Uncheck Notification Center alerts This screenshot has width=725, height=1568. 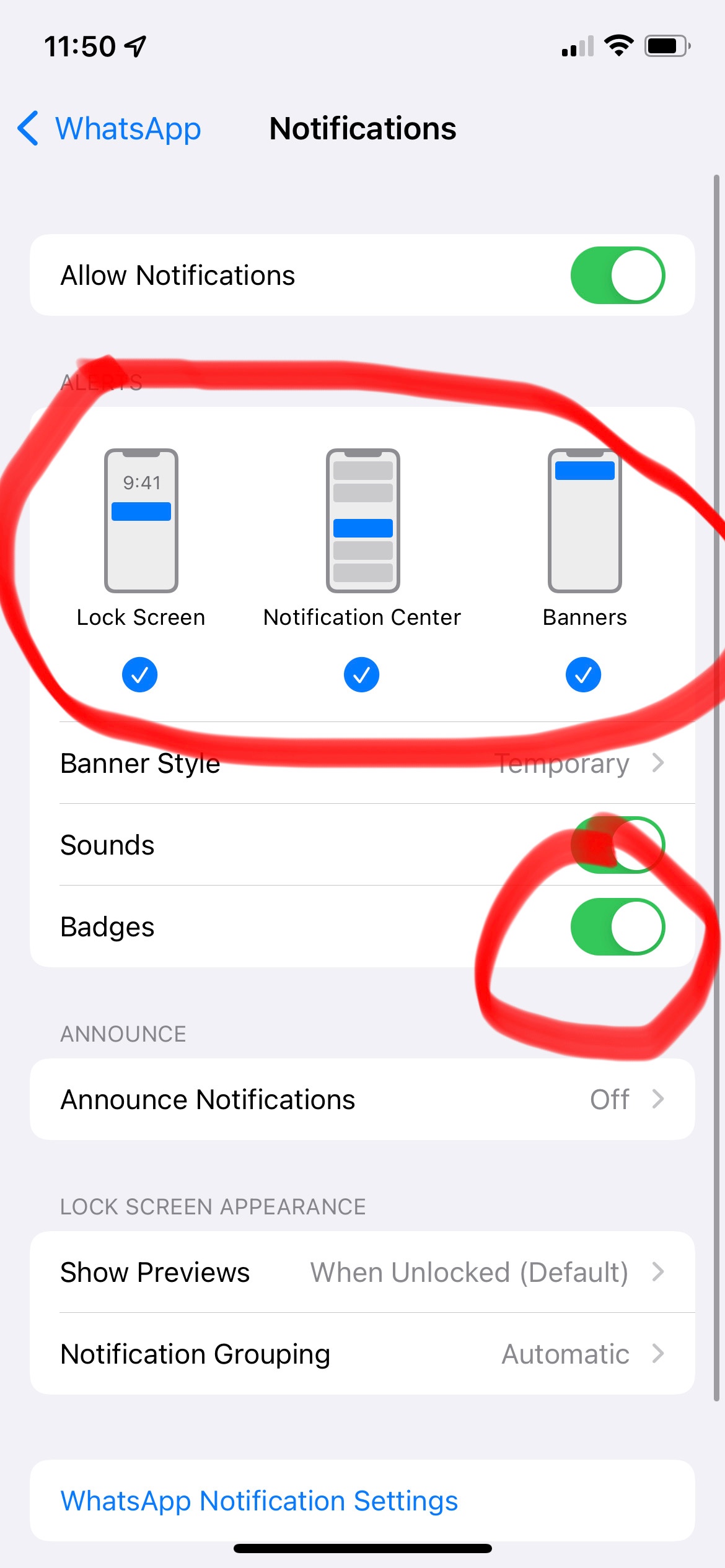pyautogui.click(x=362, y=674)
